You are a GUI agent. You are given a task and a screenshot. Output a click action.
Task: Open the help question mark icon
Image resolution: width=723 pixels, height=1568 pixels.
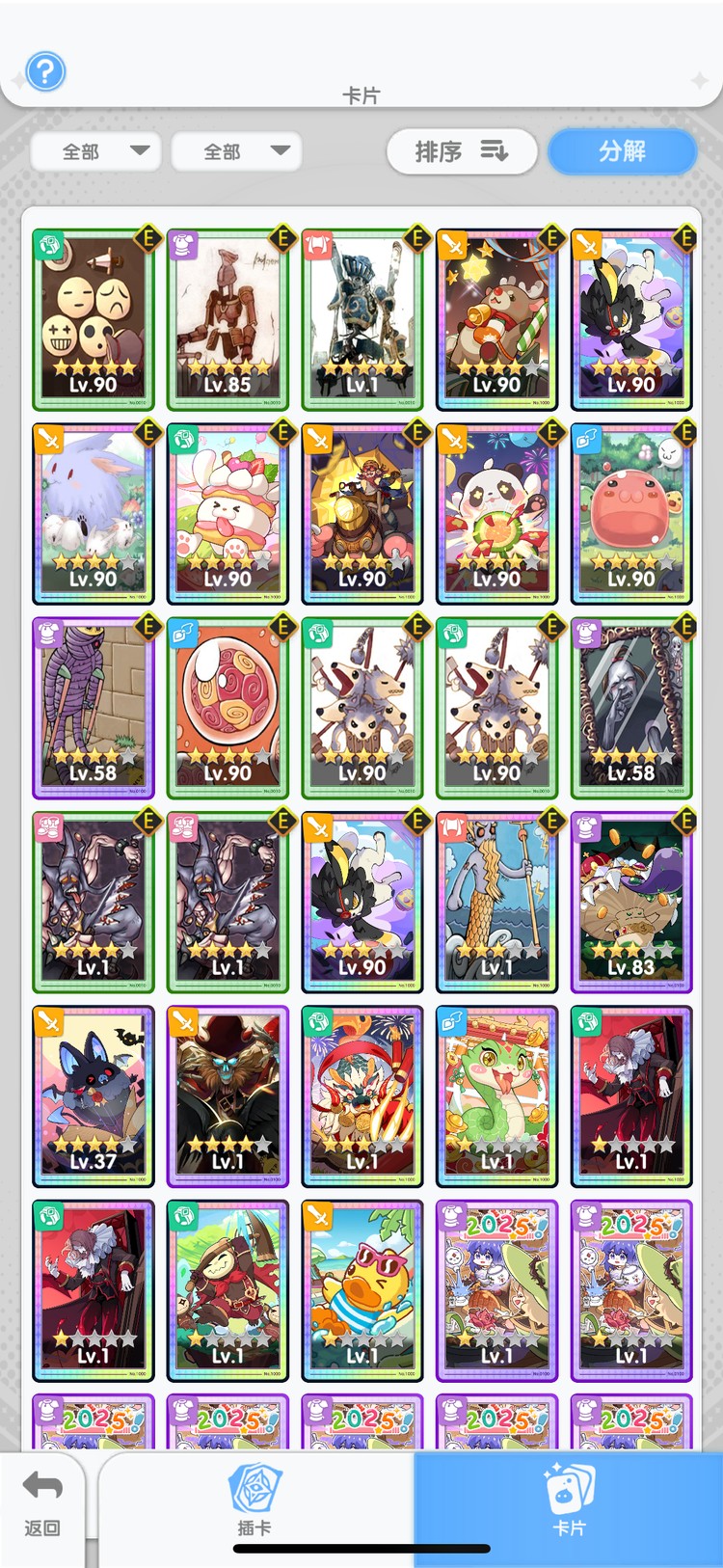tap(45, 71)
